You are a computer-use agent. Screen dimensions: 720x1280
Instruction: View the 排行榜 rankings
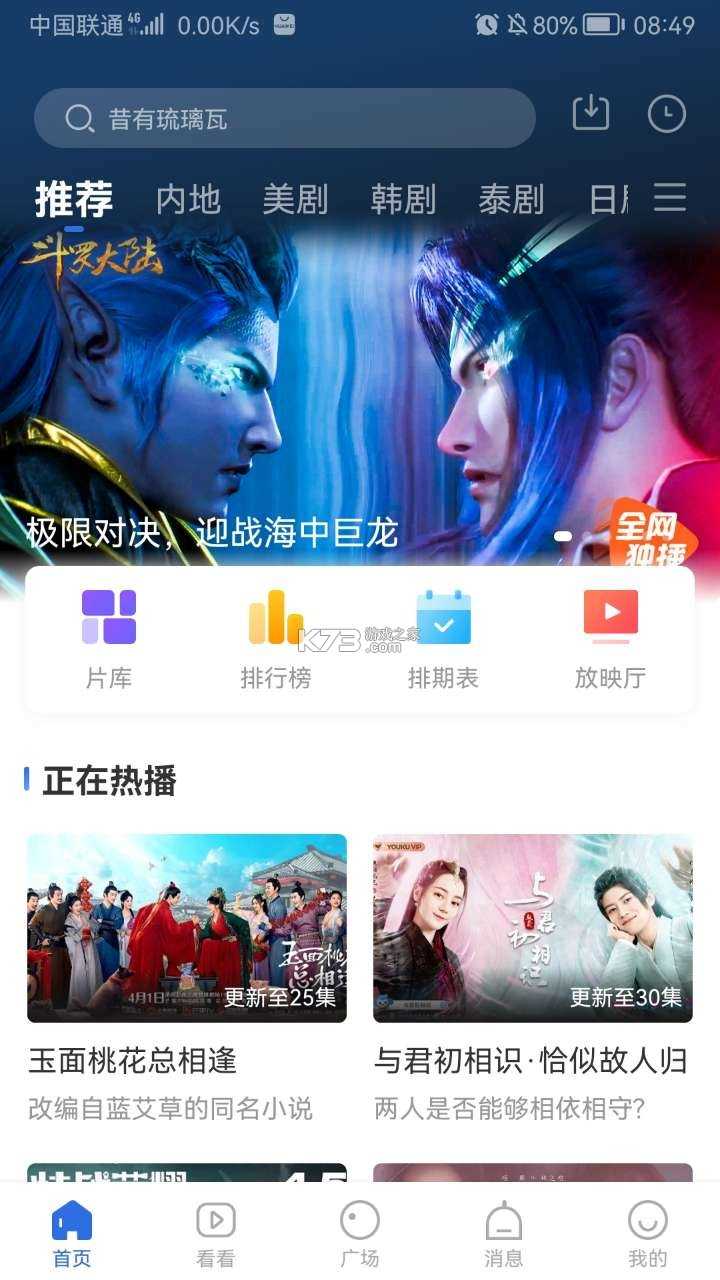click(x=276, y=639)
